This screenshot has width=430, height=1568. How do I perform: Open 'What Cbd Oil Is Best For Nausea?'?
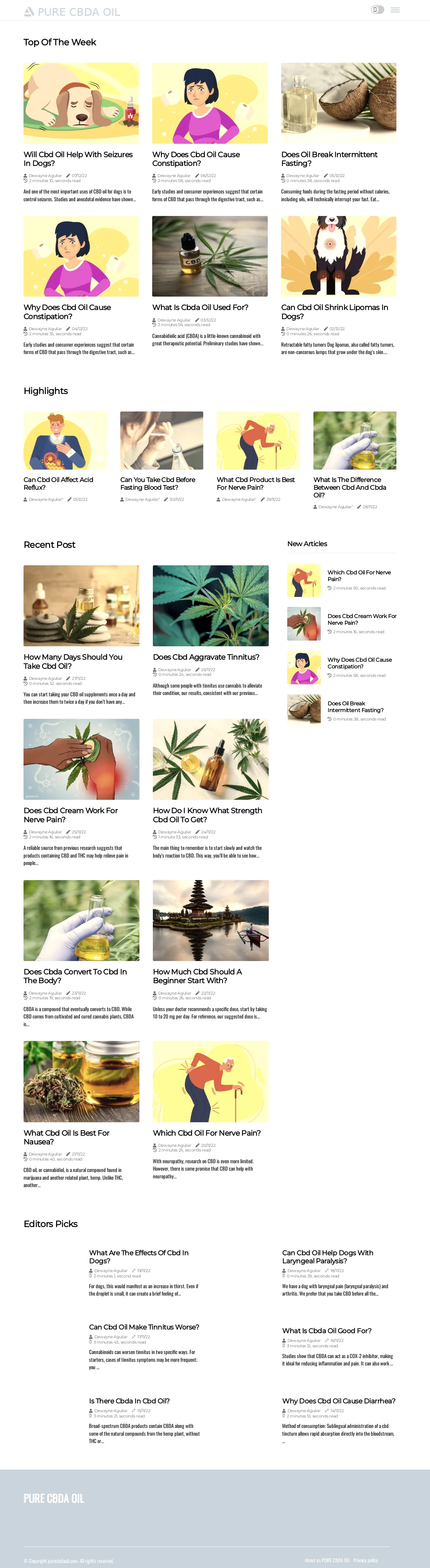pyautogui.click(x=66, y=1137)
